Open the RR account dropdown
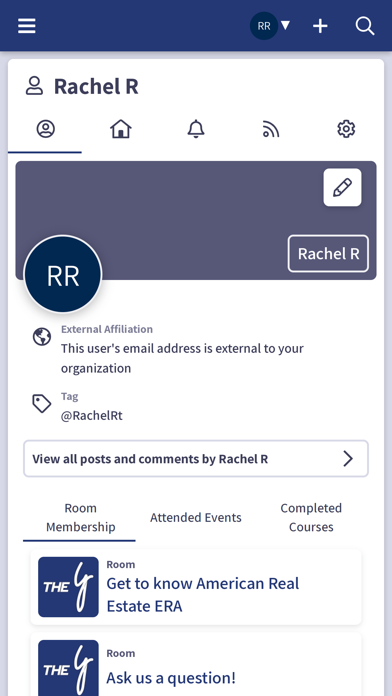Screen dimensions: 392x696 pos(270,26)
